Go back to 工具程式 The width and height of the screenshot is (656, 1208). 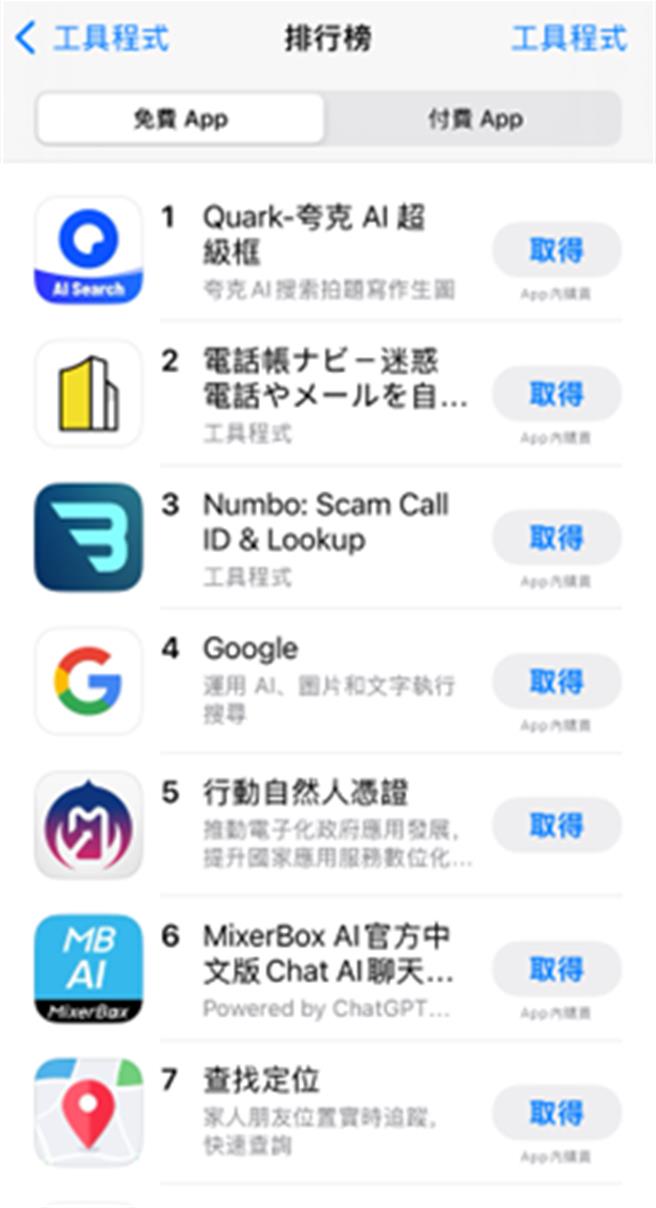coord(91,39)
